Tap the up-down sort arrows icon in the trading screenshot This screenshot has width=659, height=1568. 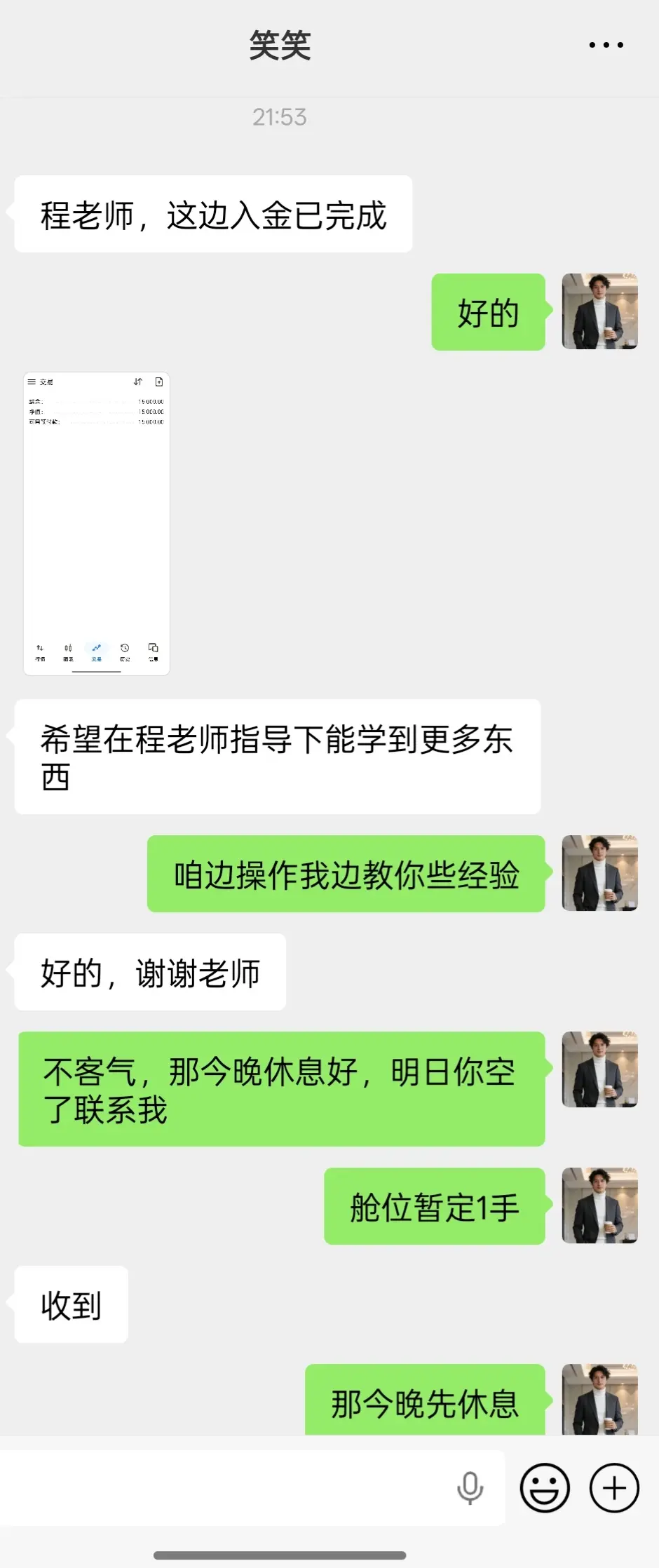(x=138, y=382)
